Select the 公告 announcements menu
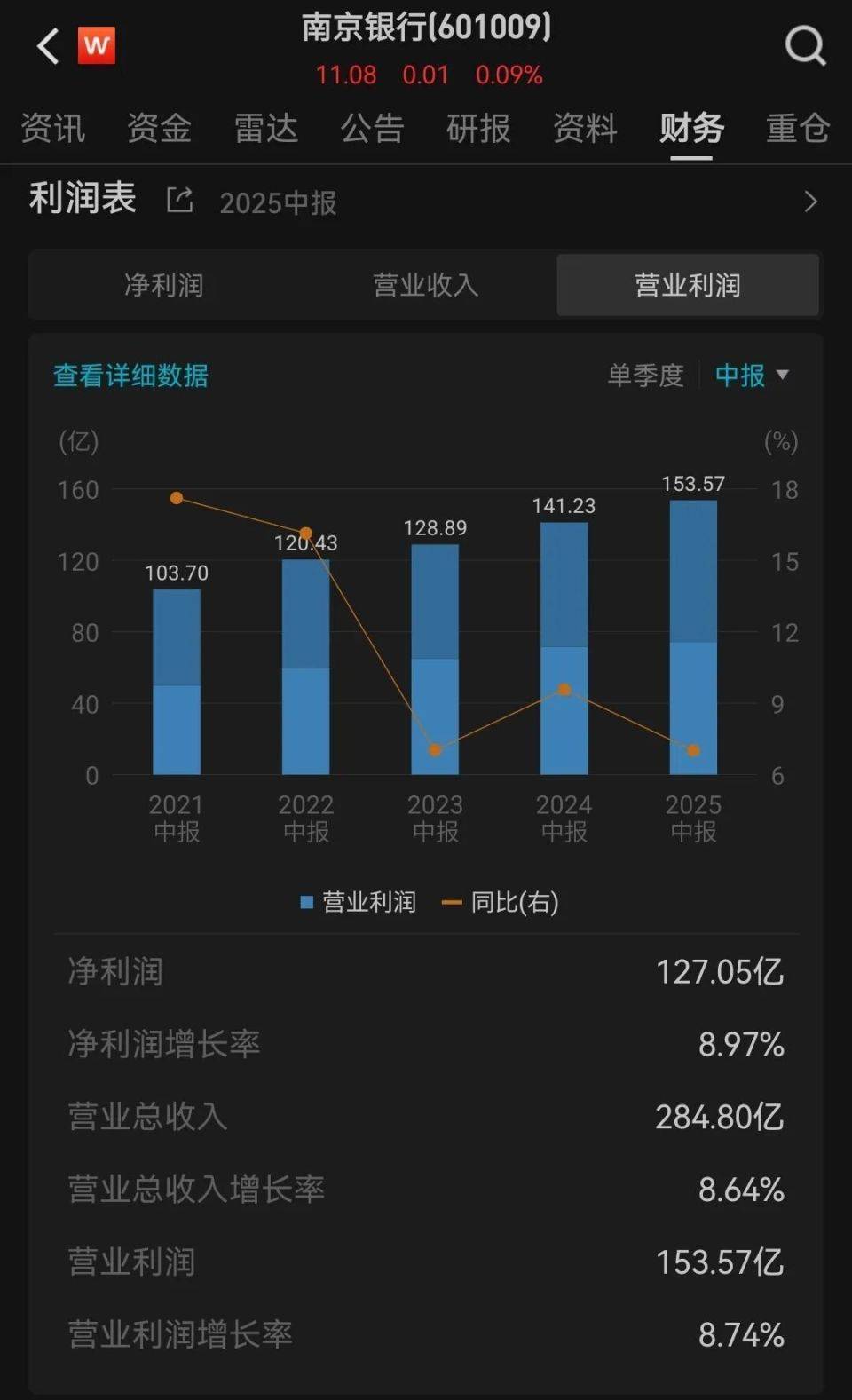 point(371,128)
